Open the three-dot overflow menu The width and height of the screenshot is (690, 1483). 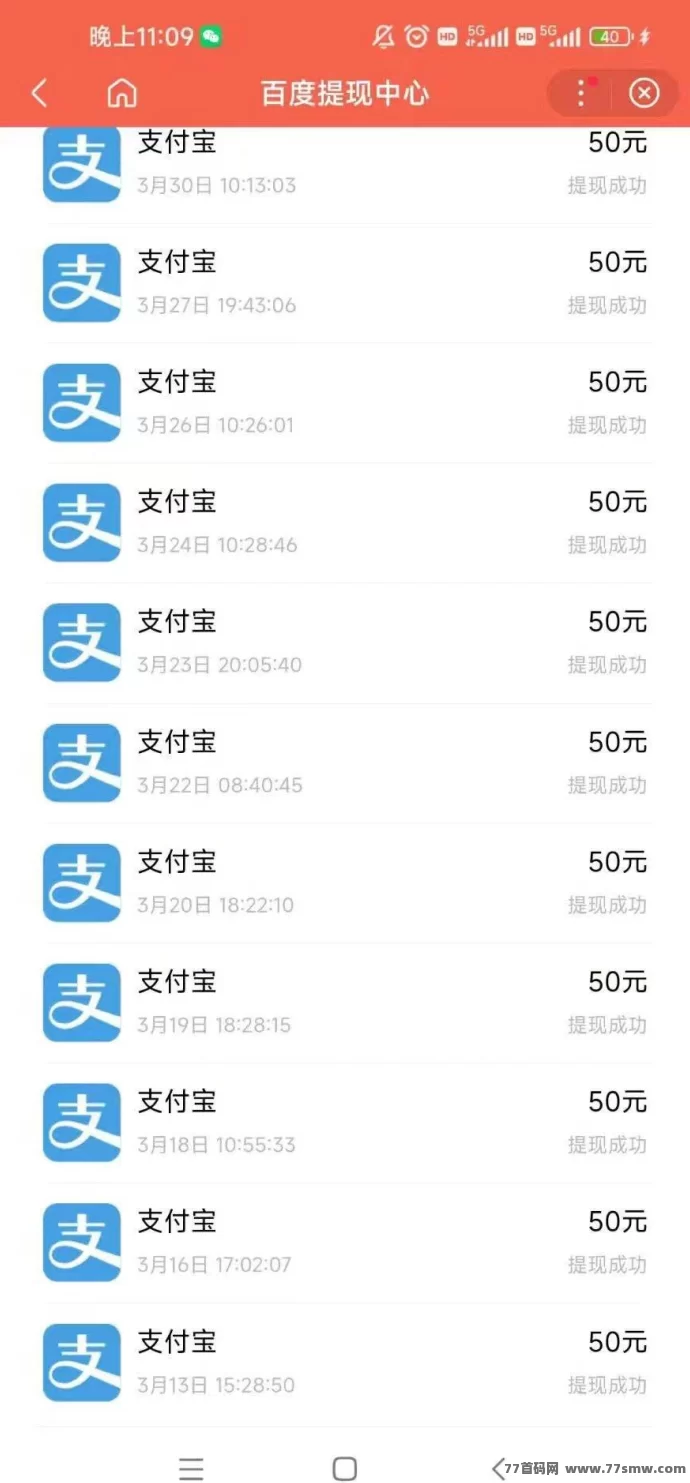pos(581,93)
